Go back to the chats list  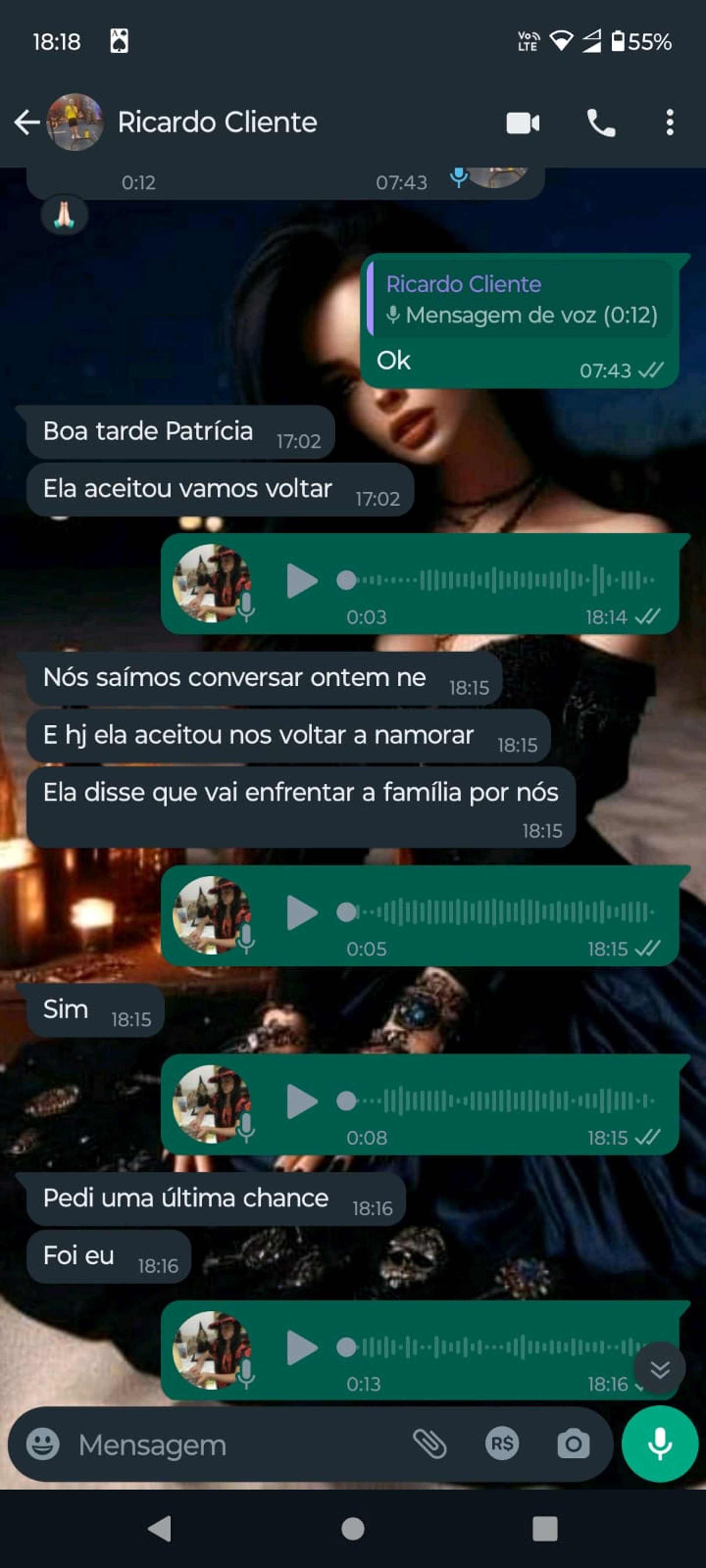pyautogui.click(x=26, y=122)
